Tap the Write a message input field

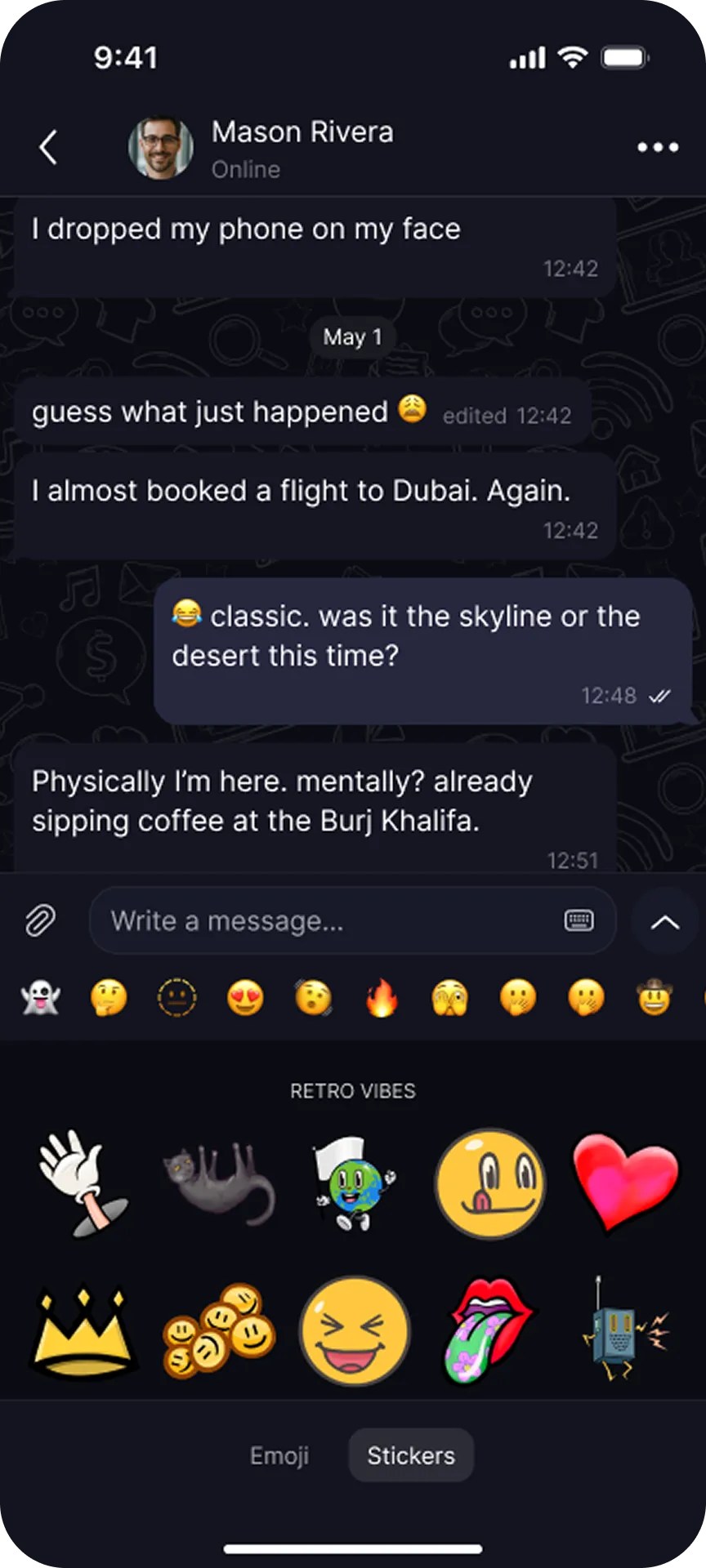click(x=327, y=920)
